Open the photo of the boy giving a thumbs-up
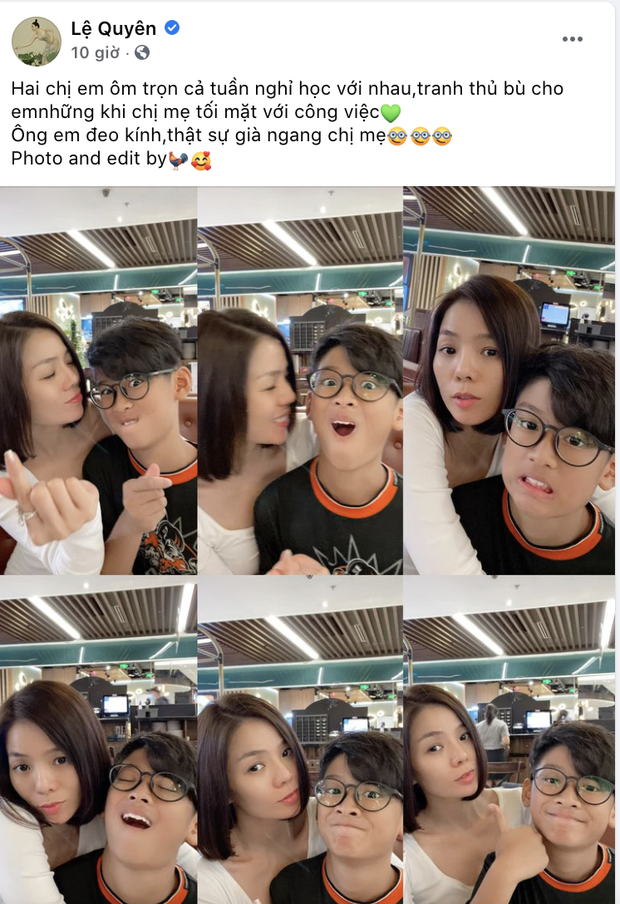The height and width of the screenshot is (904, 620). [x=509, y=740]
